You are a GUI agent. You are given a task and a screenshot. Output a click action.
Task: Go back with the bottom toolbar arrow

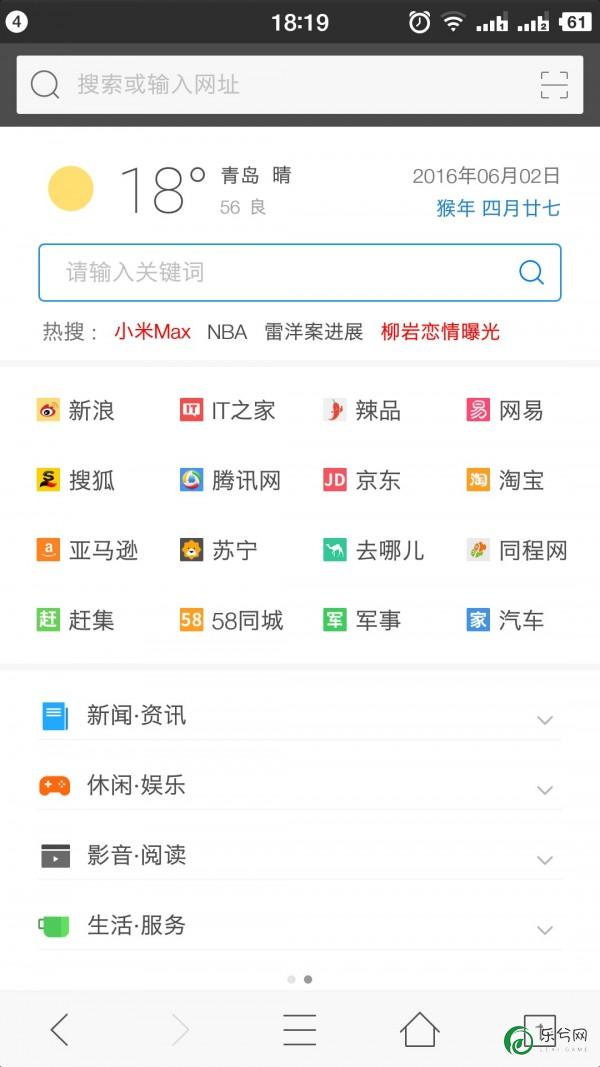[60, 1029]
